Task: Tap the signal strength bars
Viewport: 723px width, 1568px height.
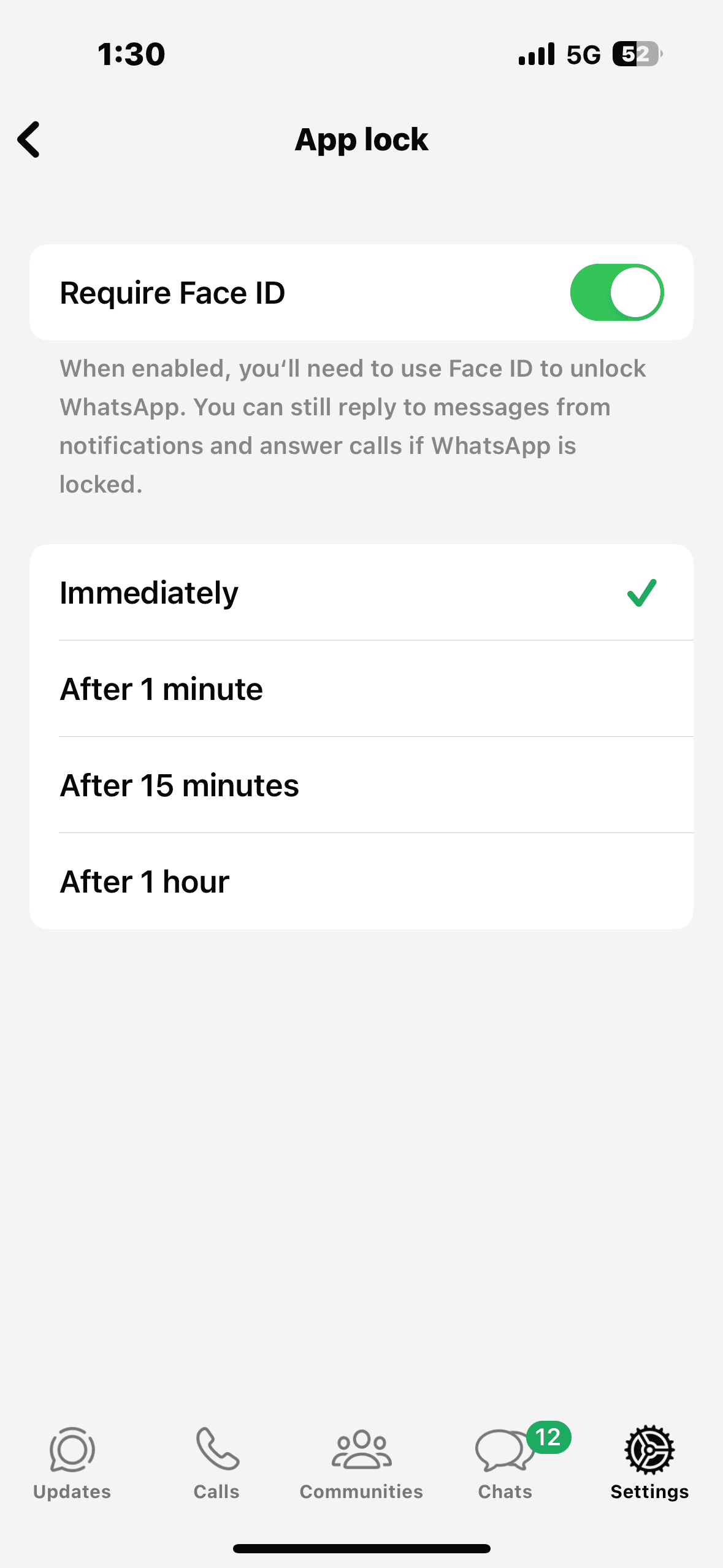Action: click(535, 54)
